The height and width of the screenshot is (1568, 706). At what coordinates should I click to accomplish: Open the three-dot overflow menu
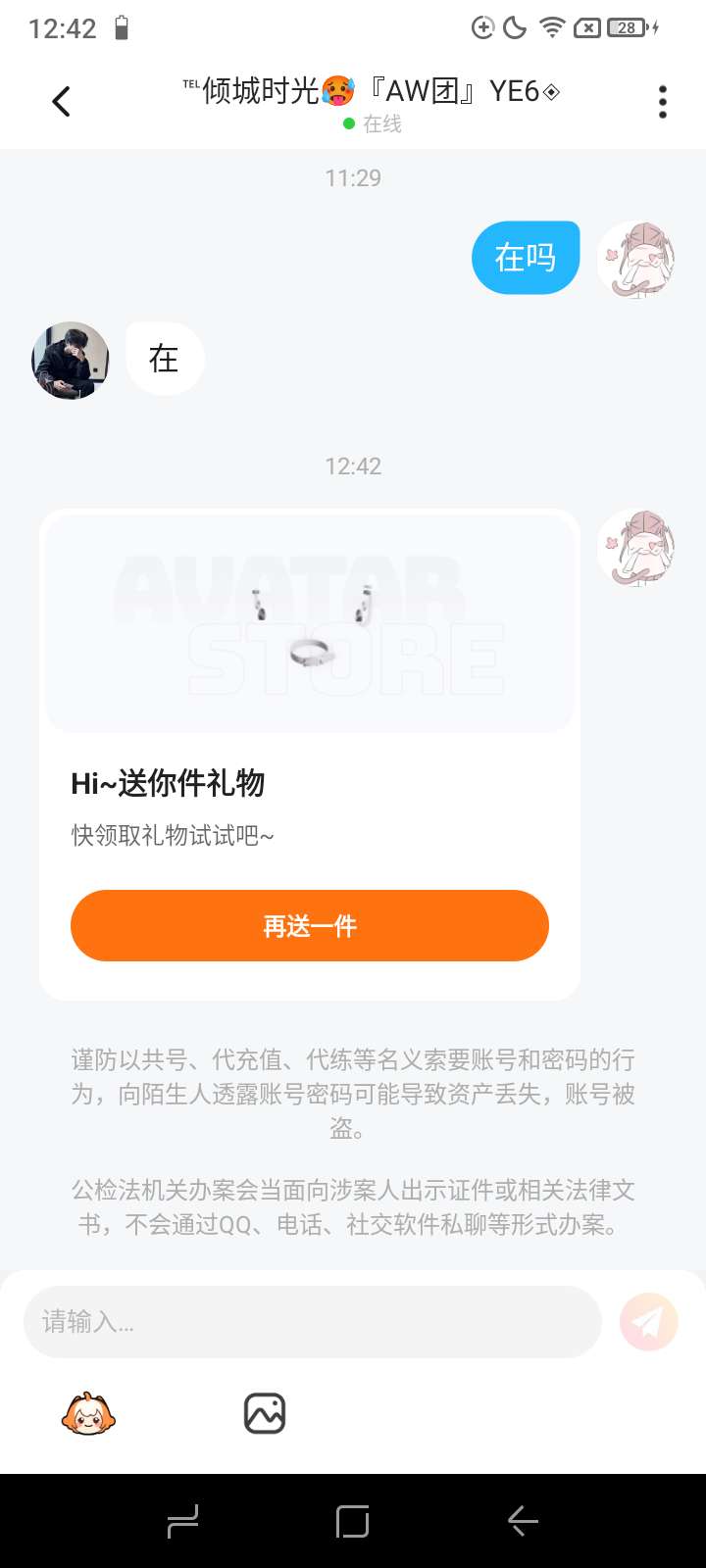pos(663,101)
